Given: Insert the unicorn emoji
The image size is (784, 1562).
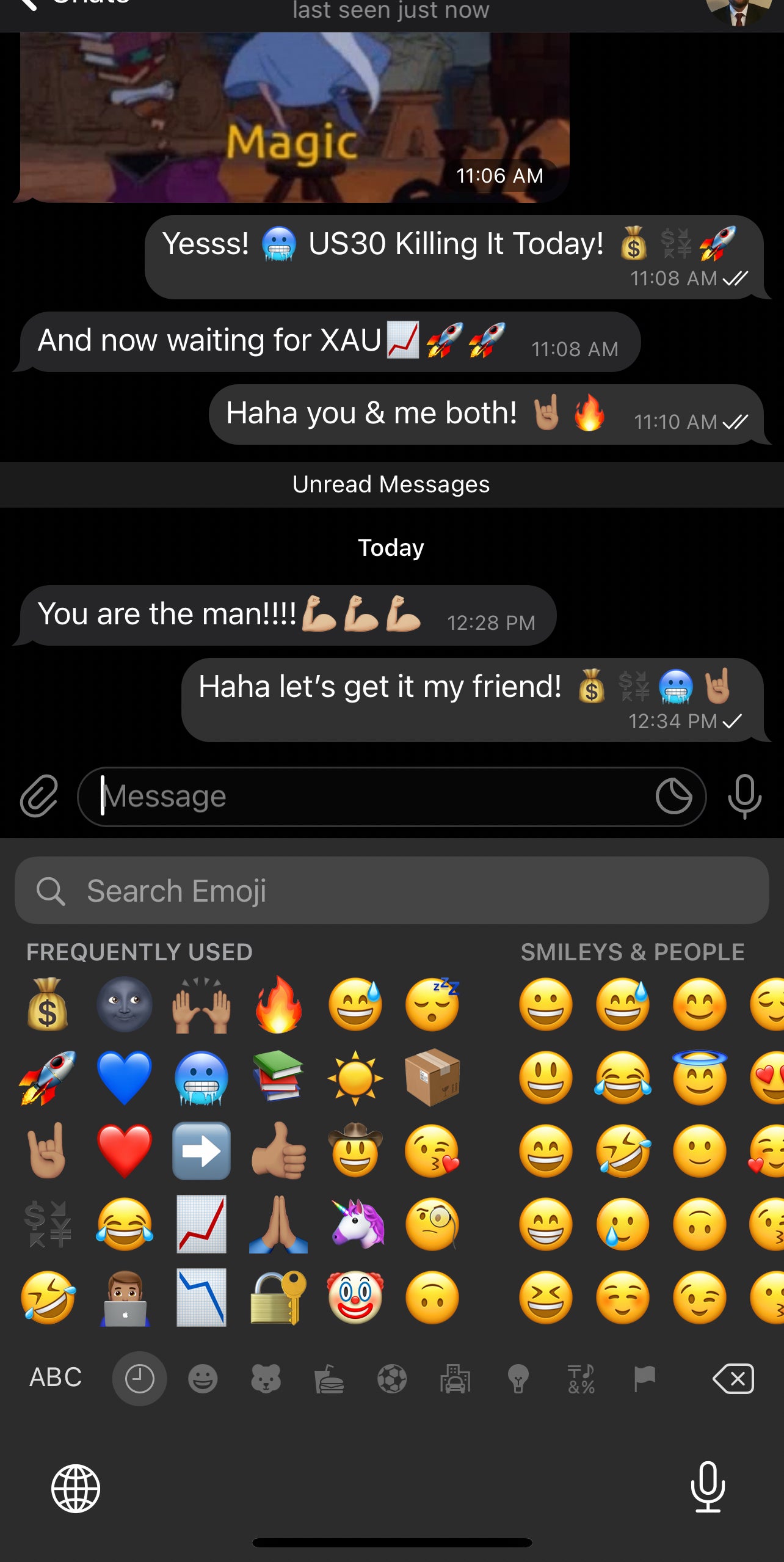Looking at the screenshot, I should [356, 1224].
